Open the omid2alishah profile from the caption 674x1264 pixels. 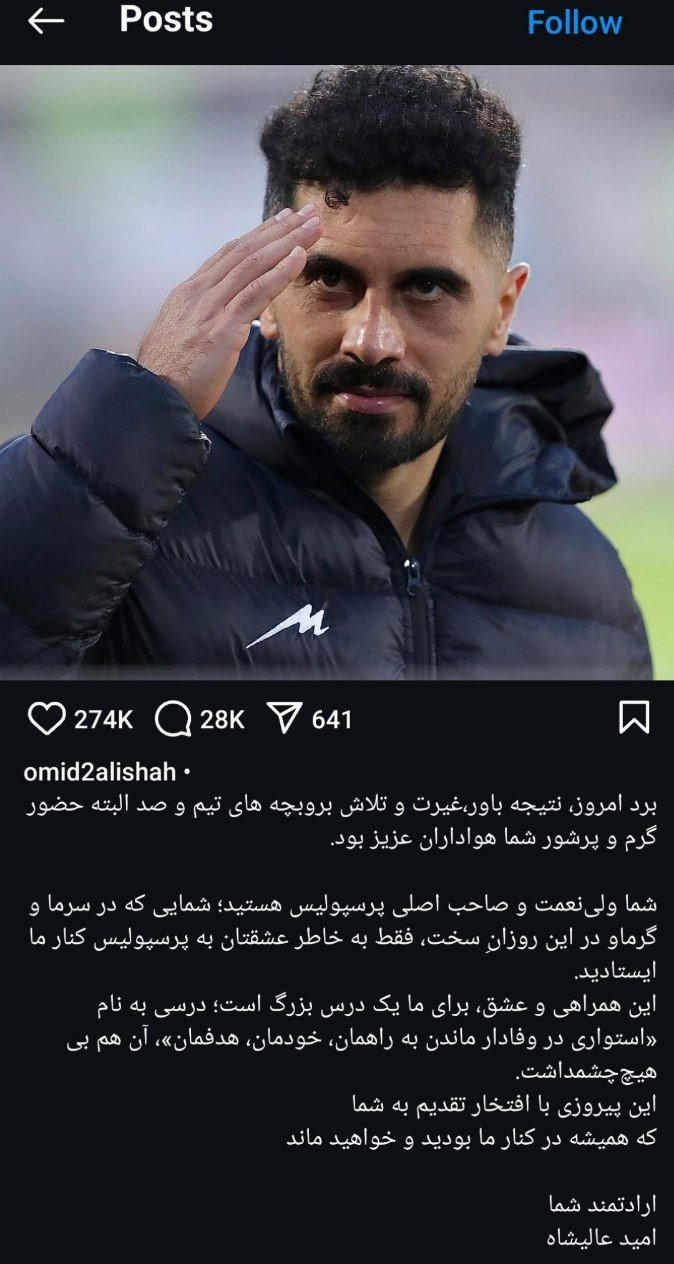99,772
